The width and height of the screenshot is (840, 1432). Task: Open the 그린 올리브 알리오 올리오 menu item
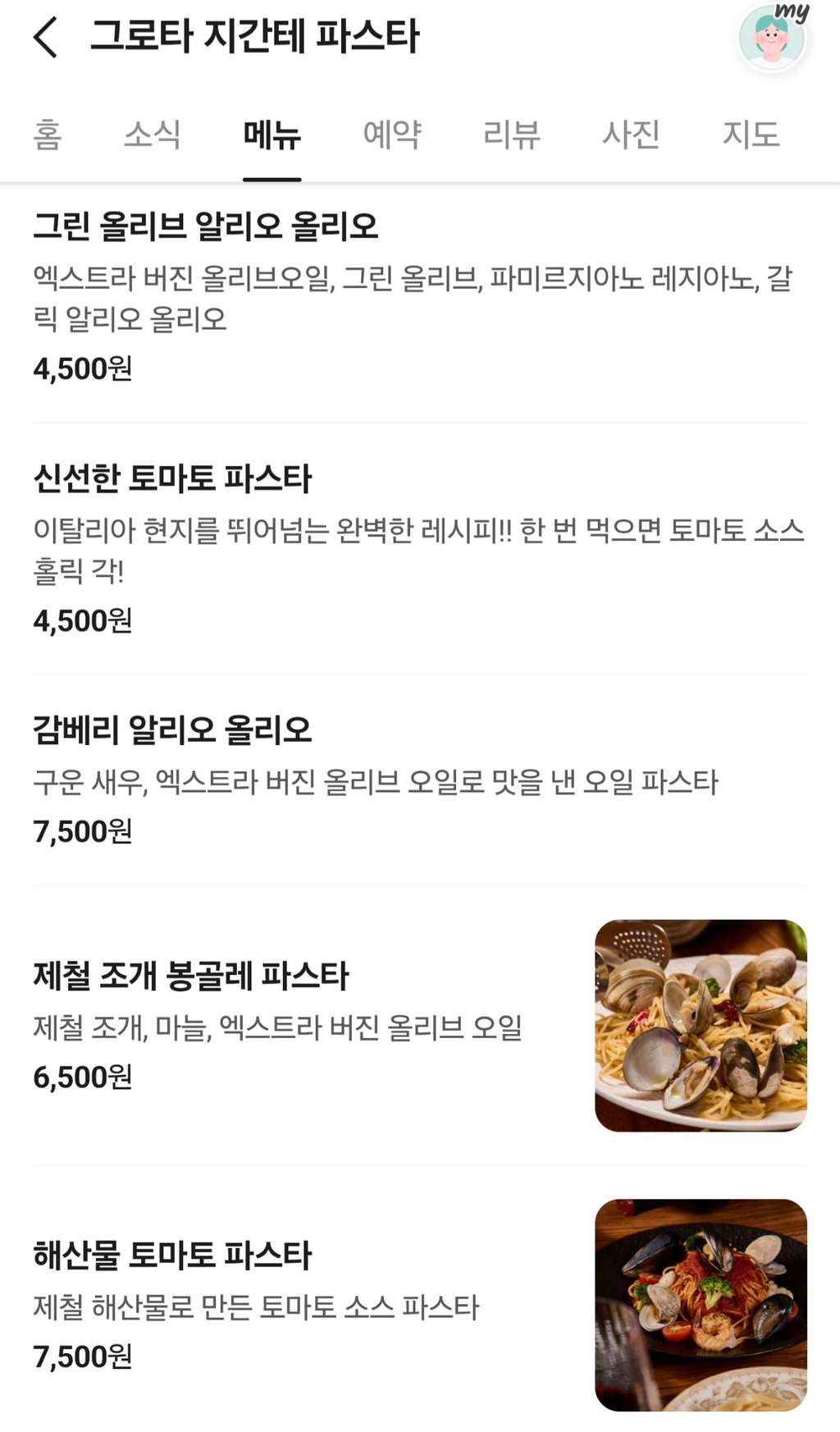tap(206, 226)
